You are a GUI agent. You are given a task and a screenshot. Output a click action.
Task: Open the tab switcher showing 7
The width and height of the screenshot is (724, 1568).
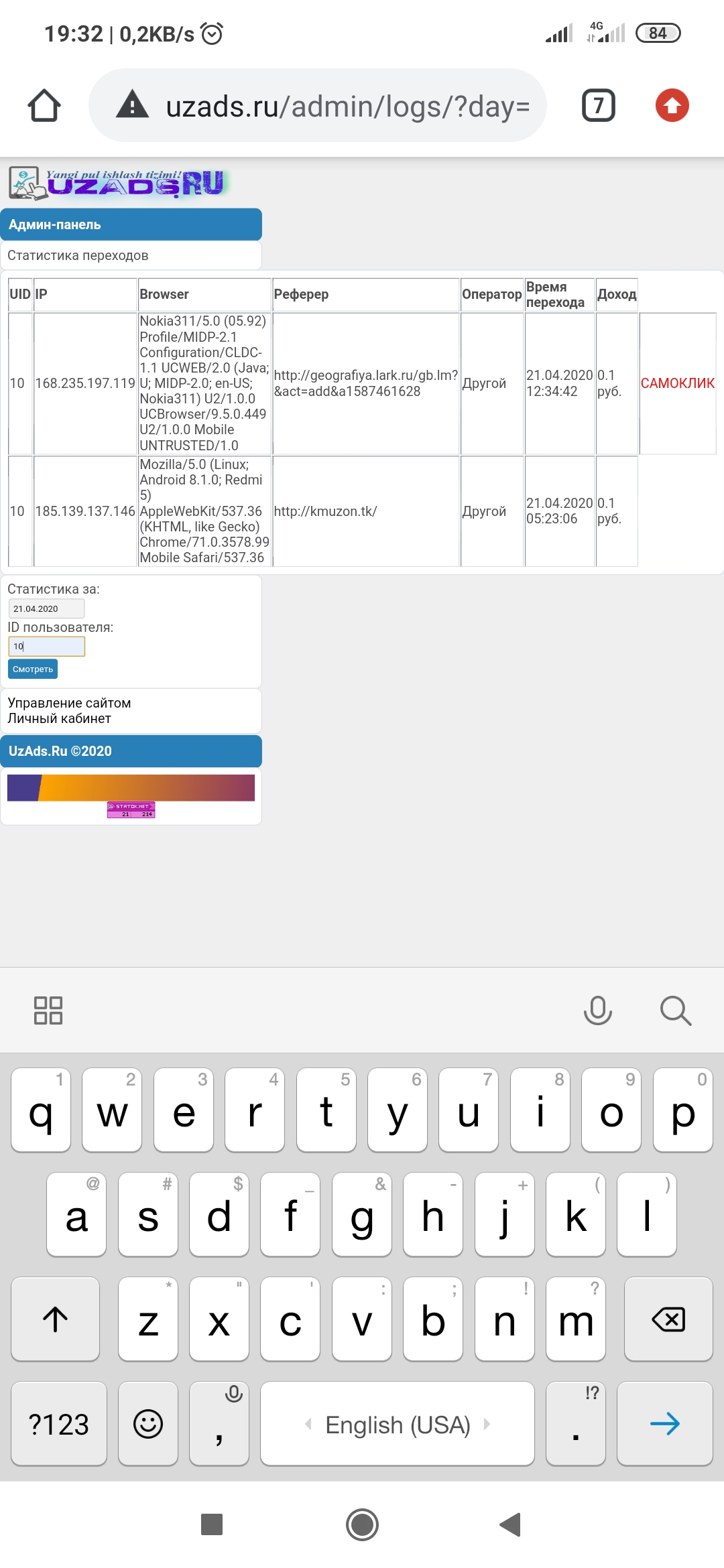[x=598, y=106]
